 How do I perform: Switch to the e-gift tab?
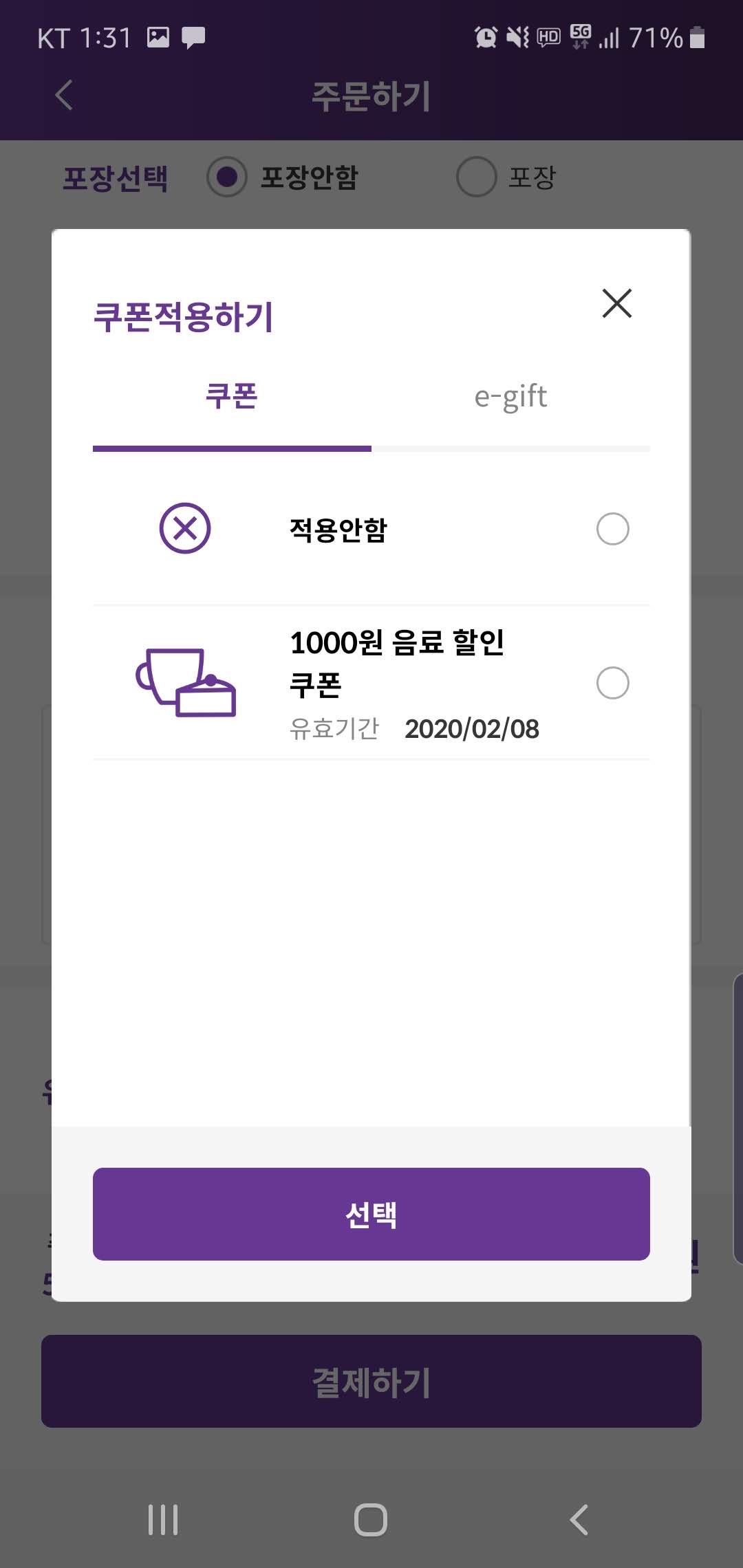click(x=510, y=397)
